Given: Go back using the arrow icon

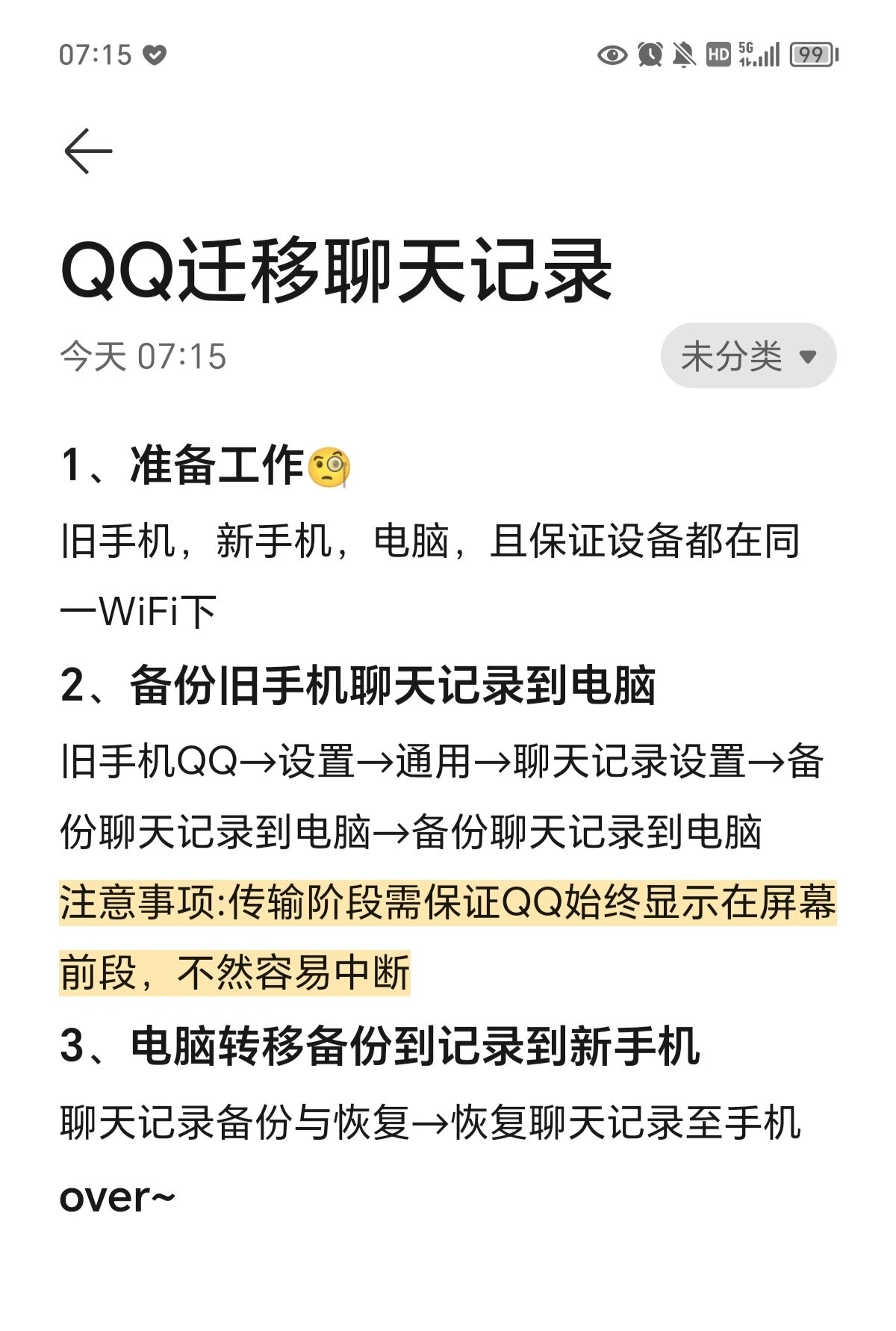Looking at the screenshot, I should (88, 151).
